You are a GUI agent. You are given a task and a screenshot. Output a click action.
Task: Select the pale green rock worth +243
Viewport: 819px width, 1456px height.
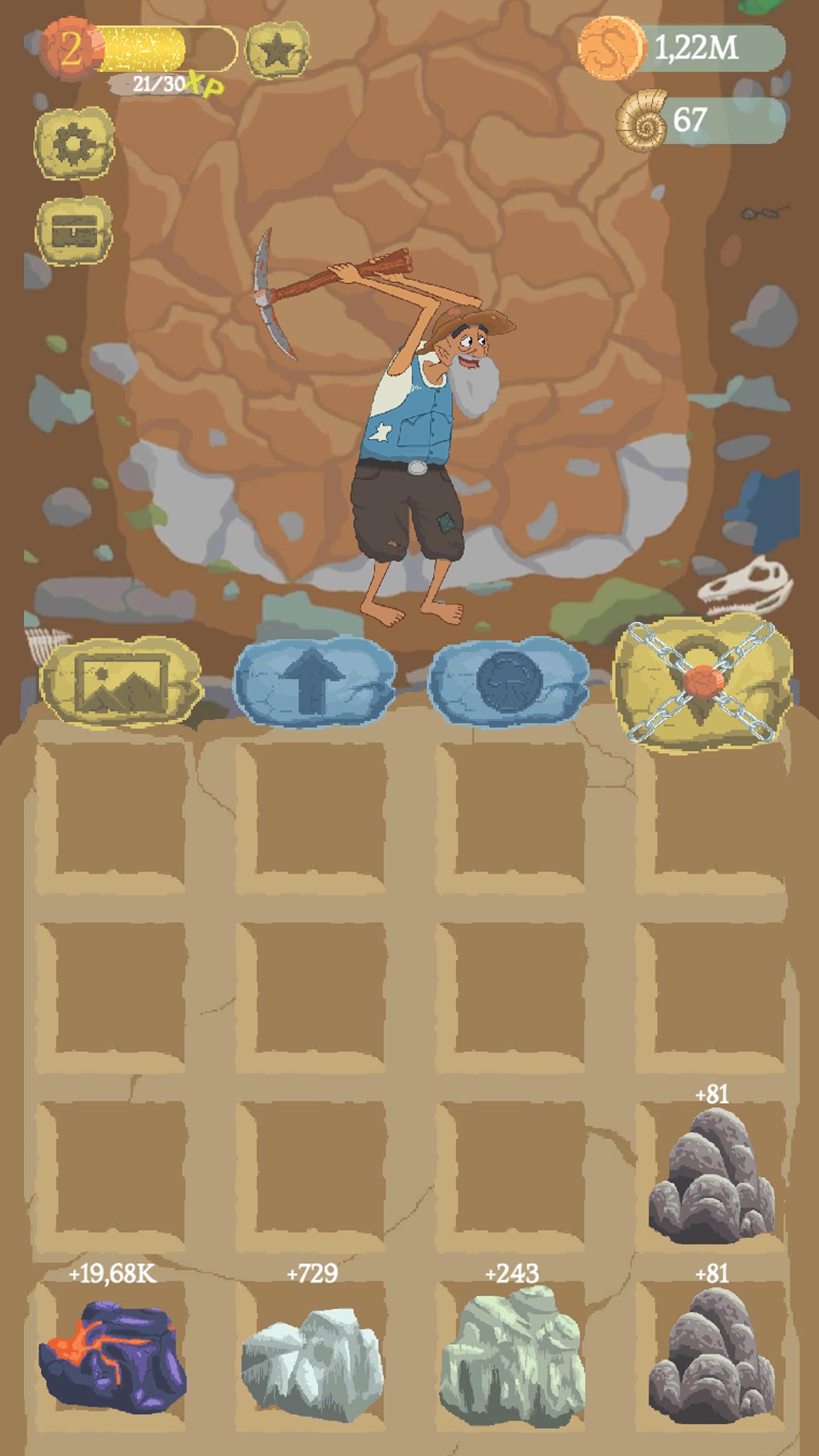(x=512, y=1359)
